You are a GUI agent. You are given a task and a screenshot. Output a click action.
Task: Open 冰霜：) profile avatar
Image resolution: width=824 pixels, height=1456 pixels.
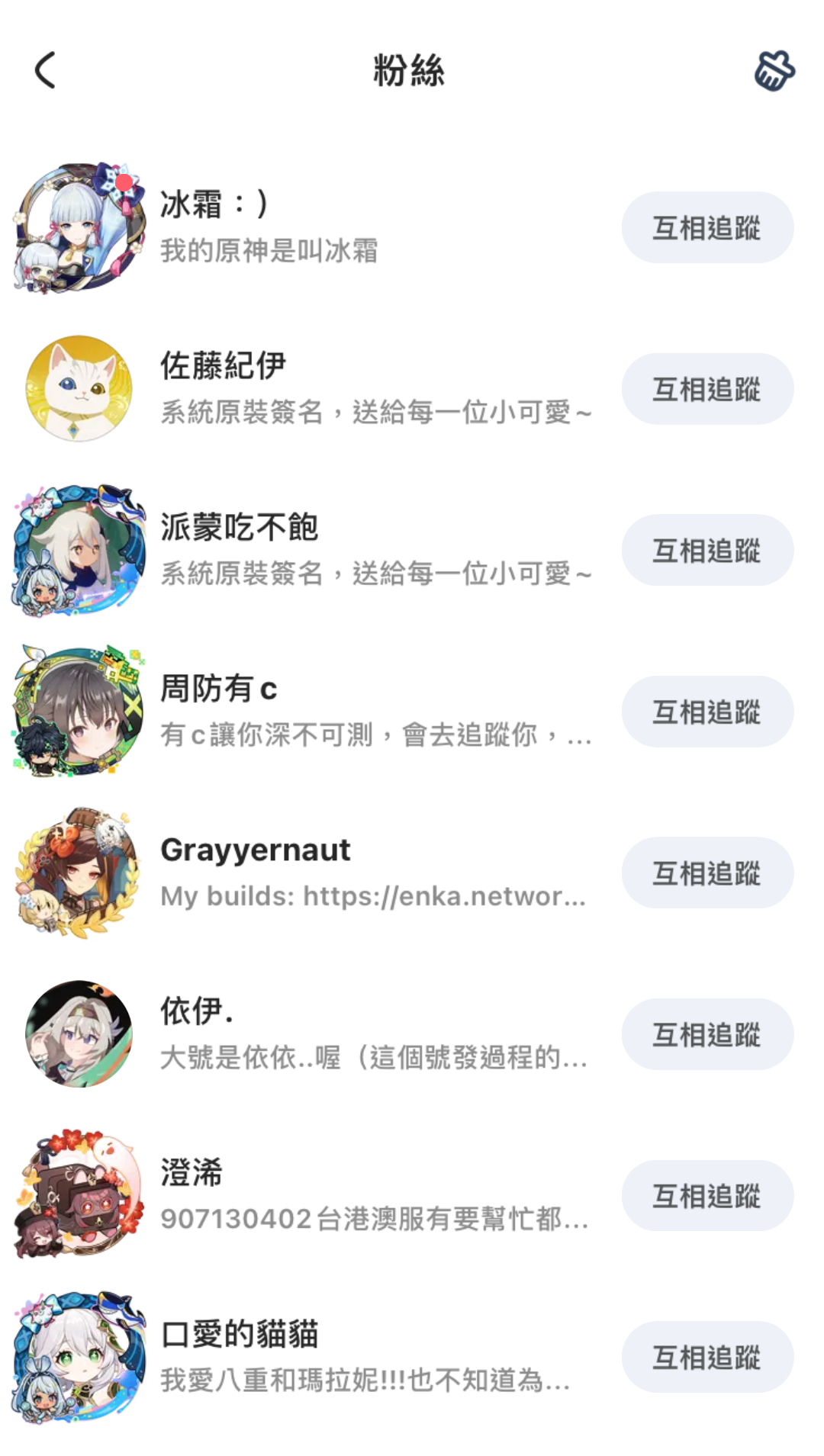[80, 227]
